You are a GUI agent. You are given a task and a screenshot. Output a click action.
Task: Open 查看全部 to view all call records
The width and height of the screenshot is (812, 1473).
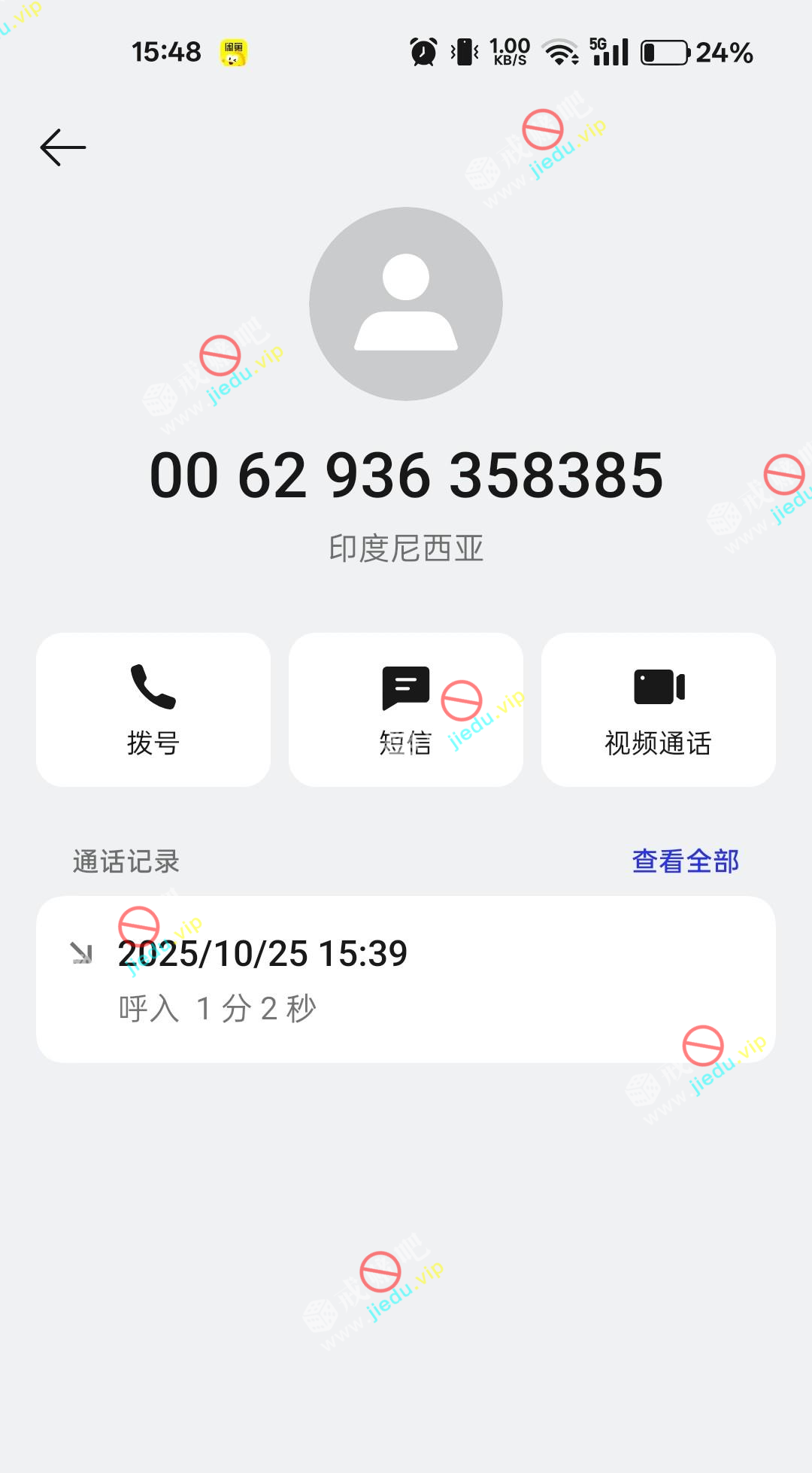point(685,861)
